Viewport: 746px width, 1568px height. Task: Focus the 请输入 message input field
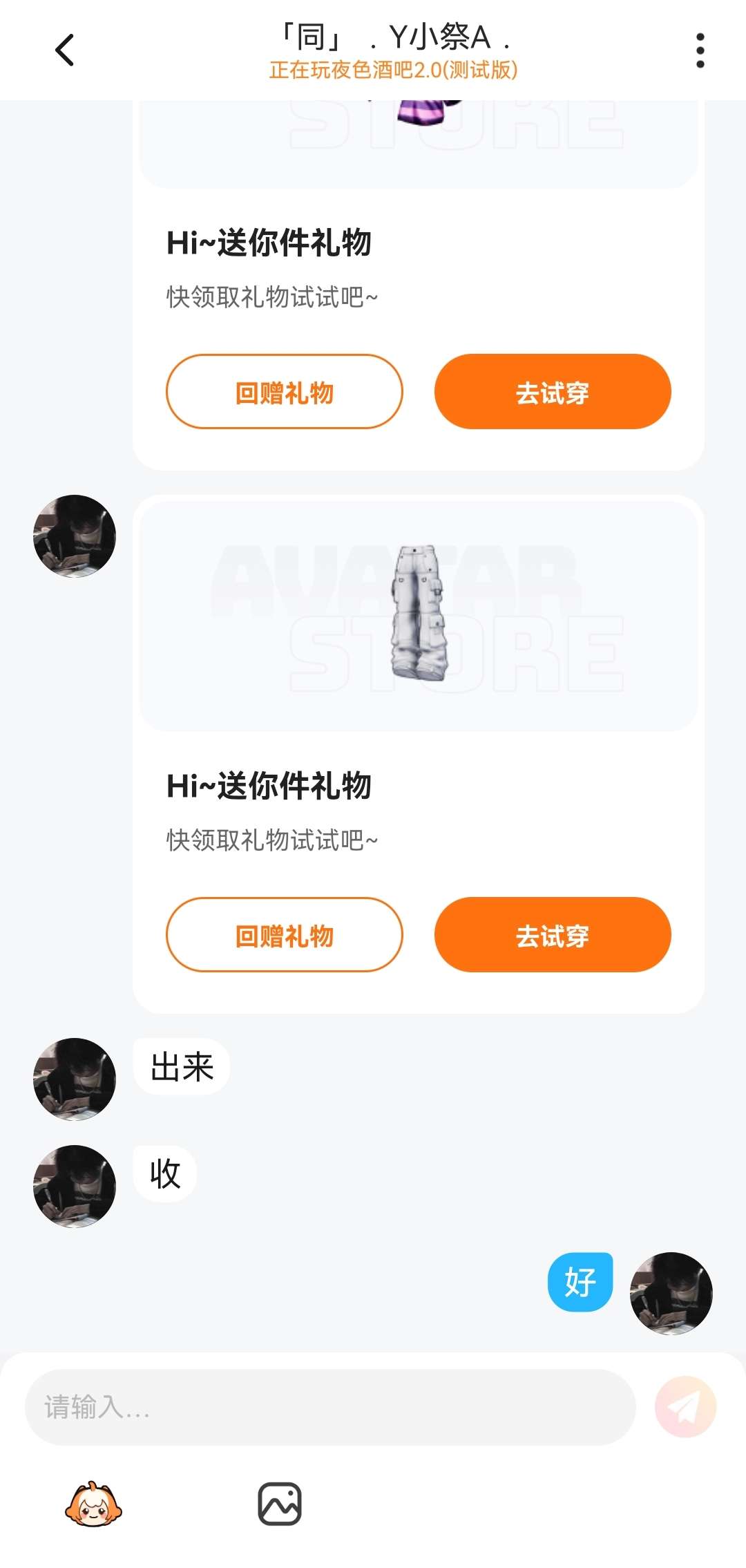pos(330,1407)
